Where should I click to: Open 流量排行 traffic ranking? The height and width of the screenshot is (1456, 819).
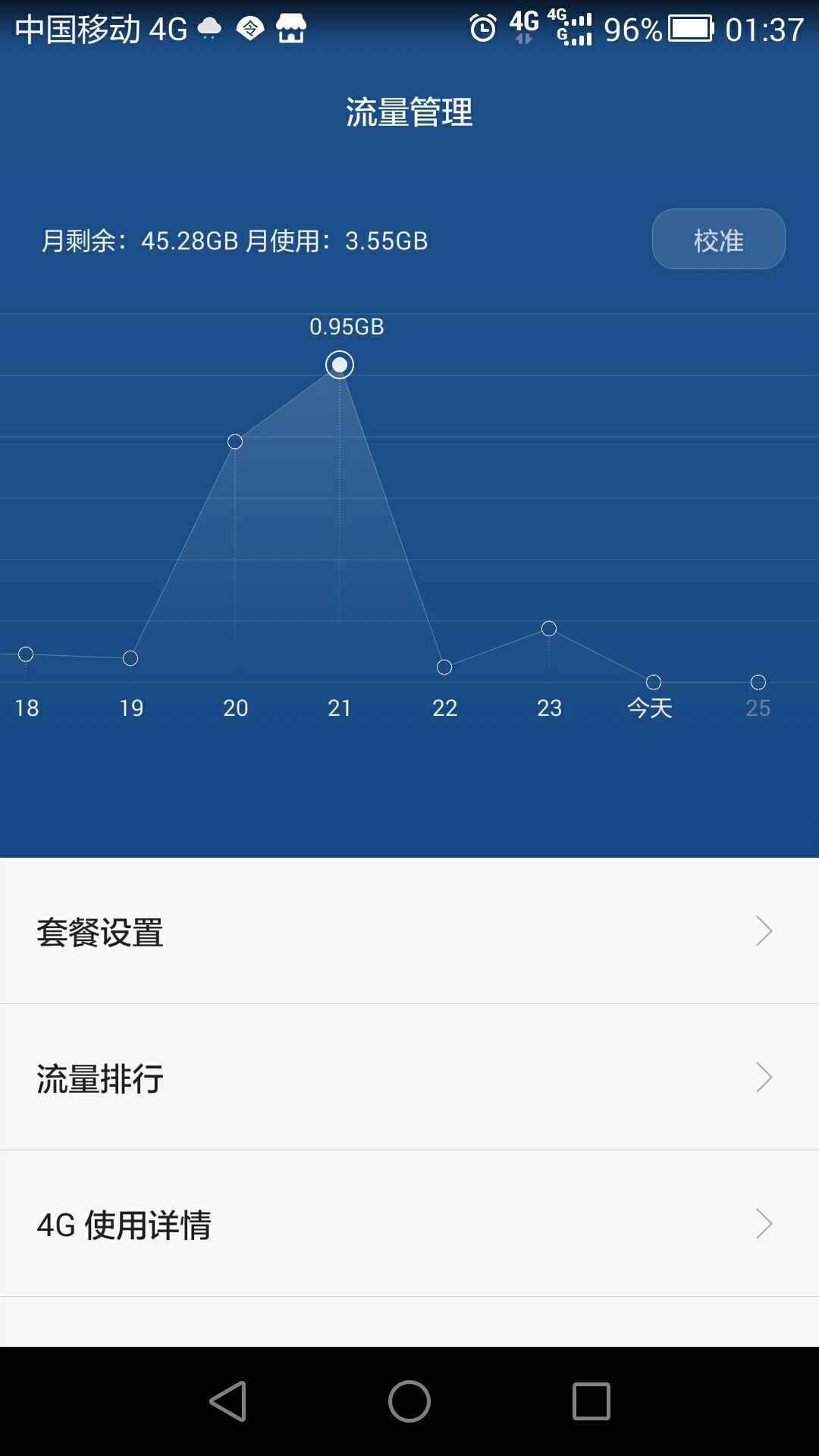pos(409,1078)
